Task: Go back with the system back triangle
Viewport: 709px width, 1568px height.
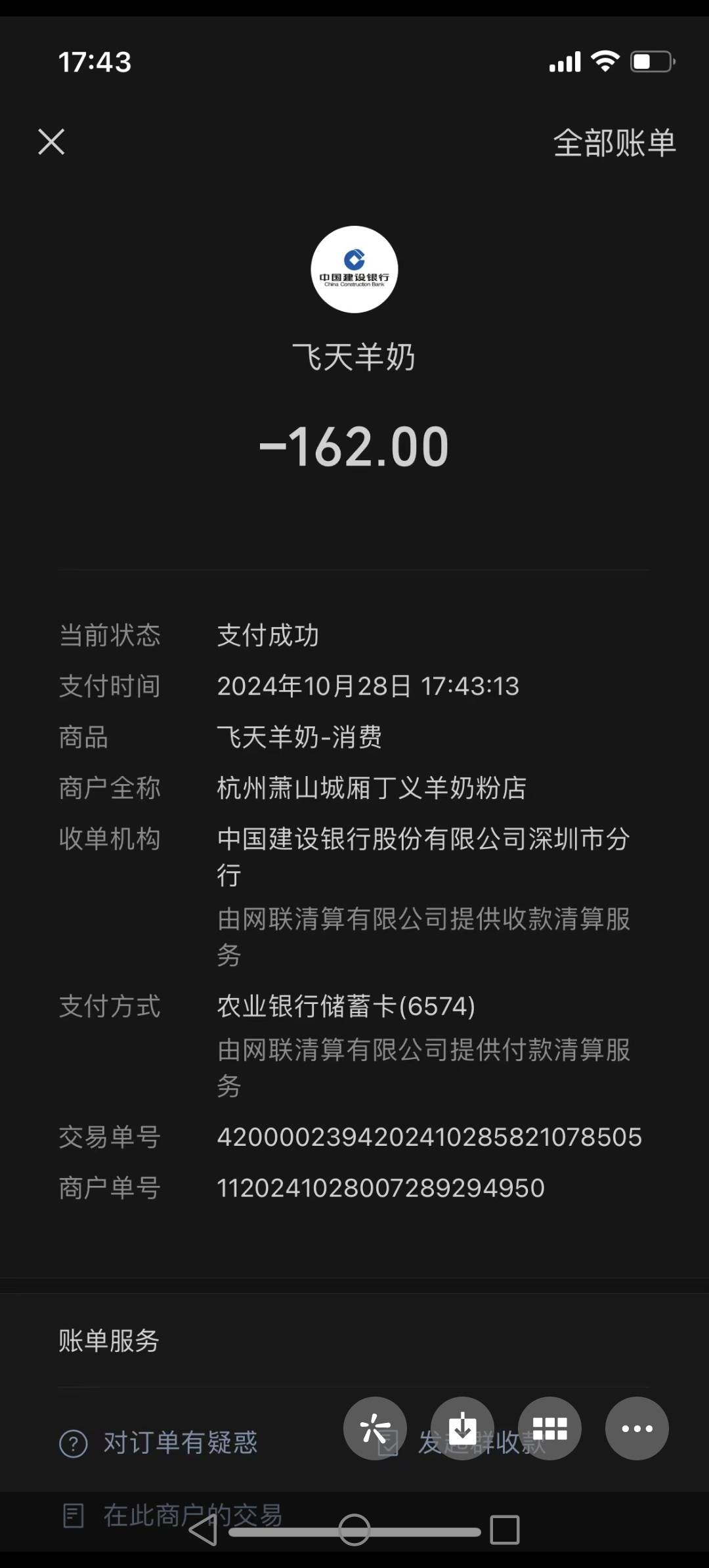Action: tap(204, 1531)
